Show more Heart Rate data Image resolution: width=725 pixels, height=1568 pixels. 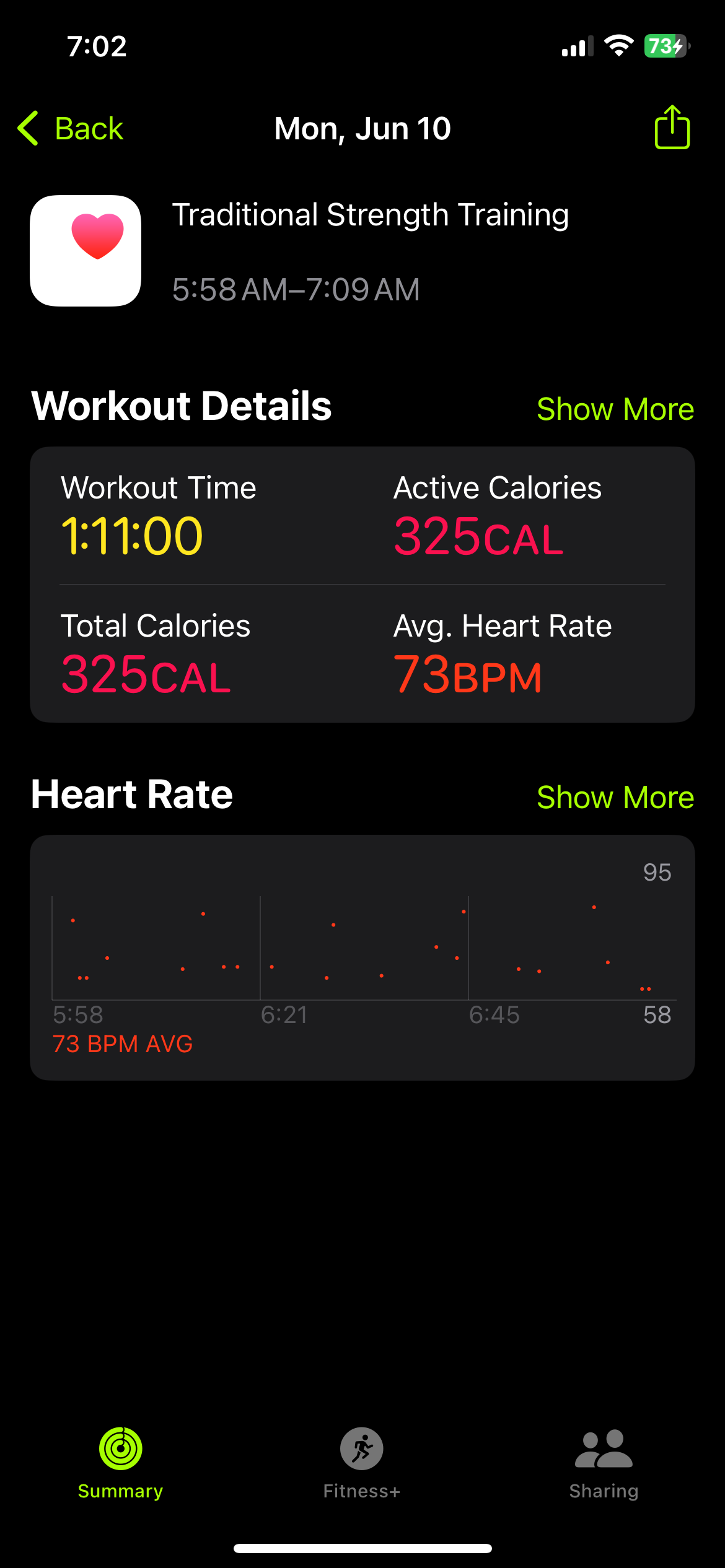click(615, 797)
